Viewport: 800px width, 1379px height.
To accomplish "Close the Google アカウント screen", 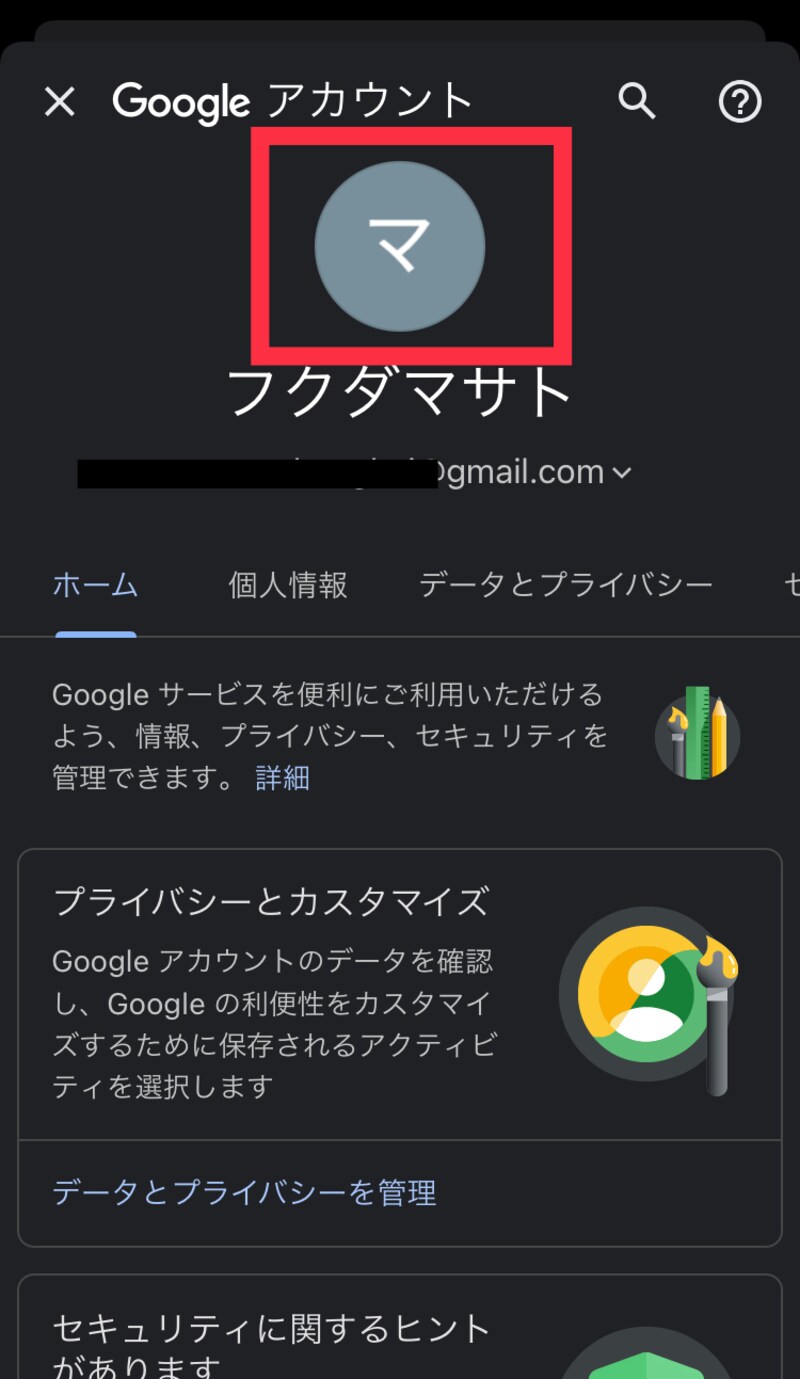I will click(x=60, y=101).
